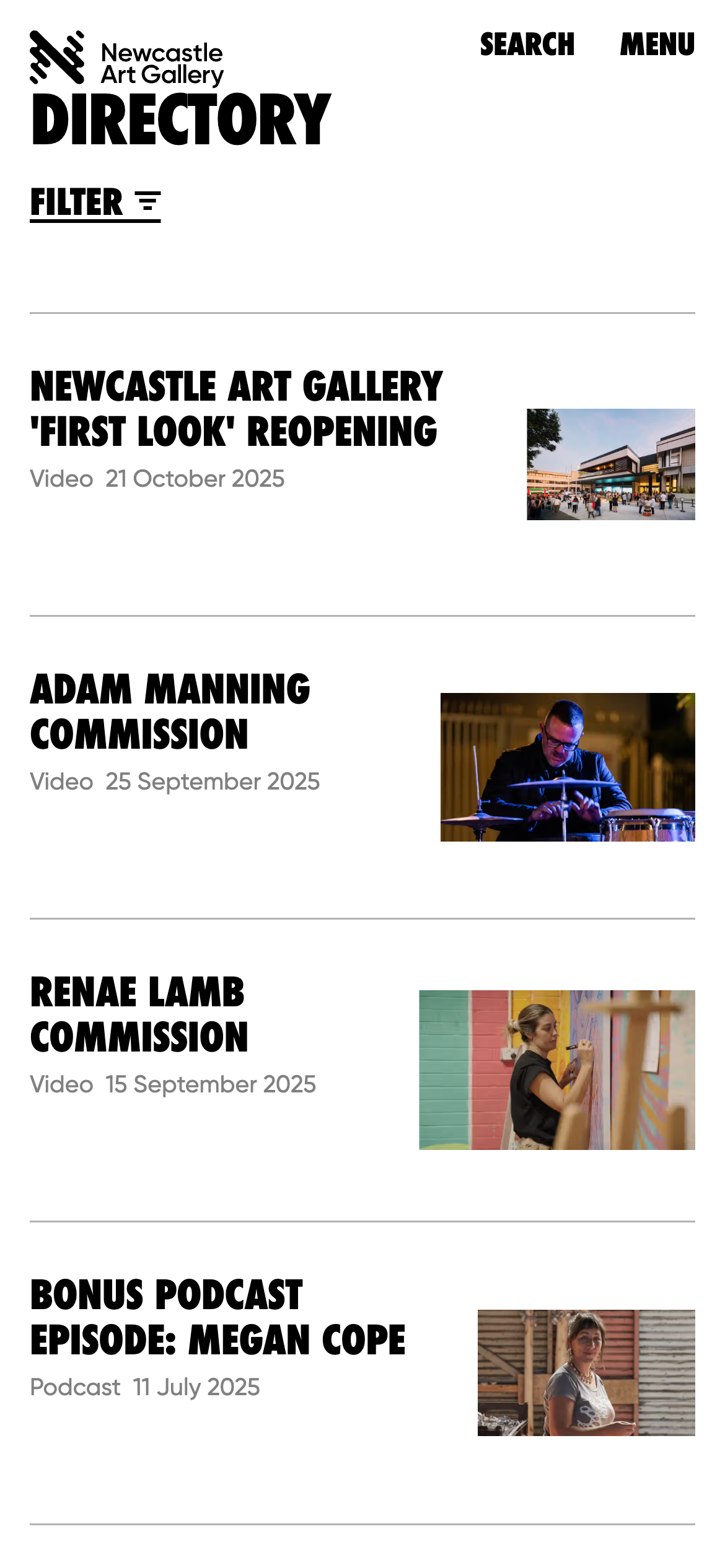The image size is (725, 1568).
Task: Open Adam Manning Commission video
Action: click(x=170, y=712)
